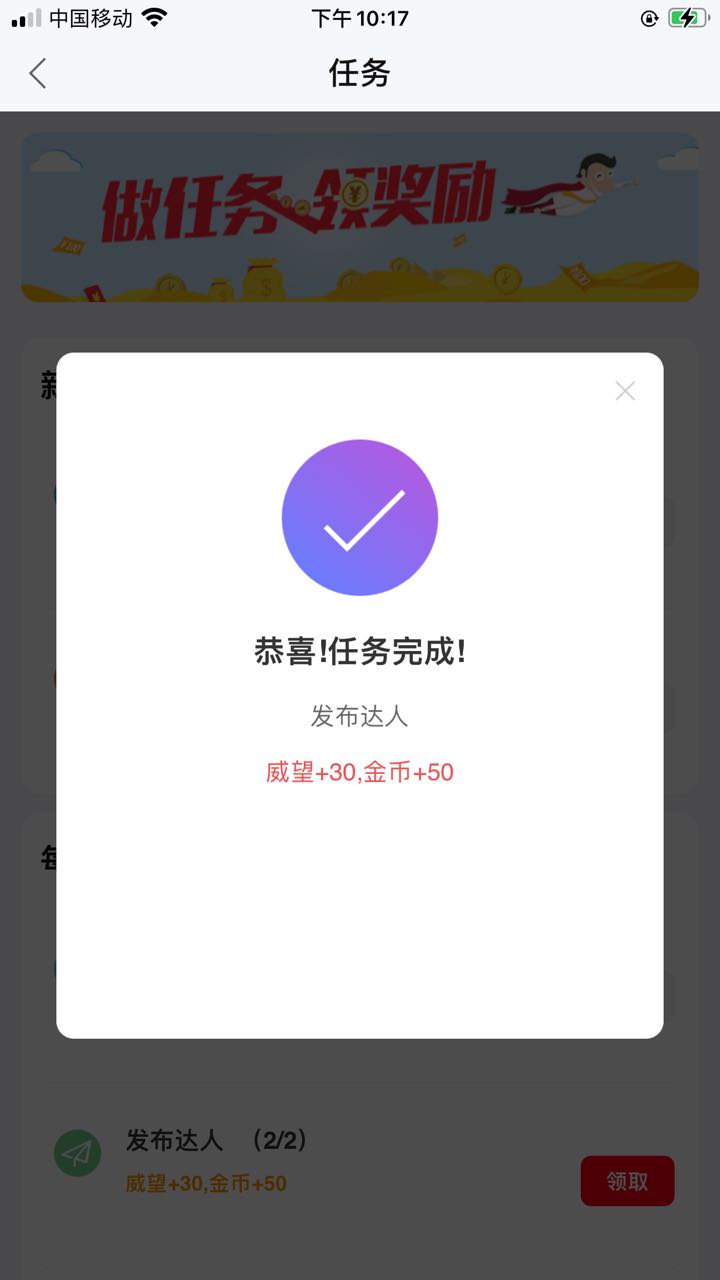Go back from the 任务 page

pyautogui.click(x=38, y=73)
